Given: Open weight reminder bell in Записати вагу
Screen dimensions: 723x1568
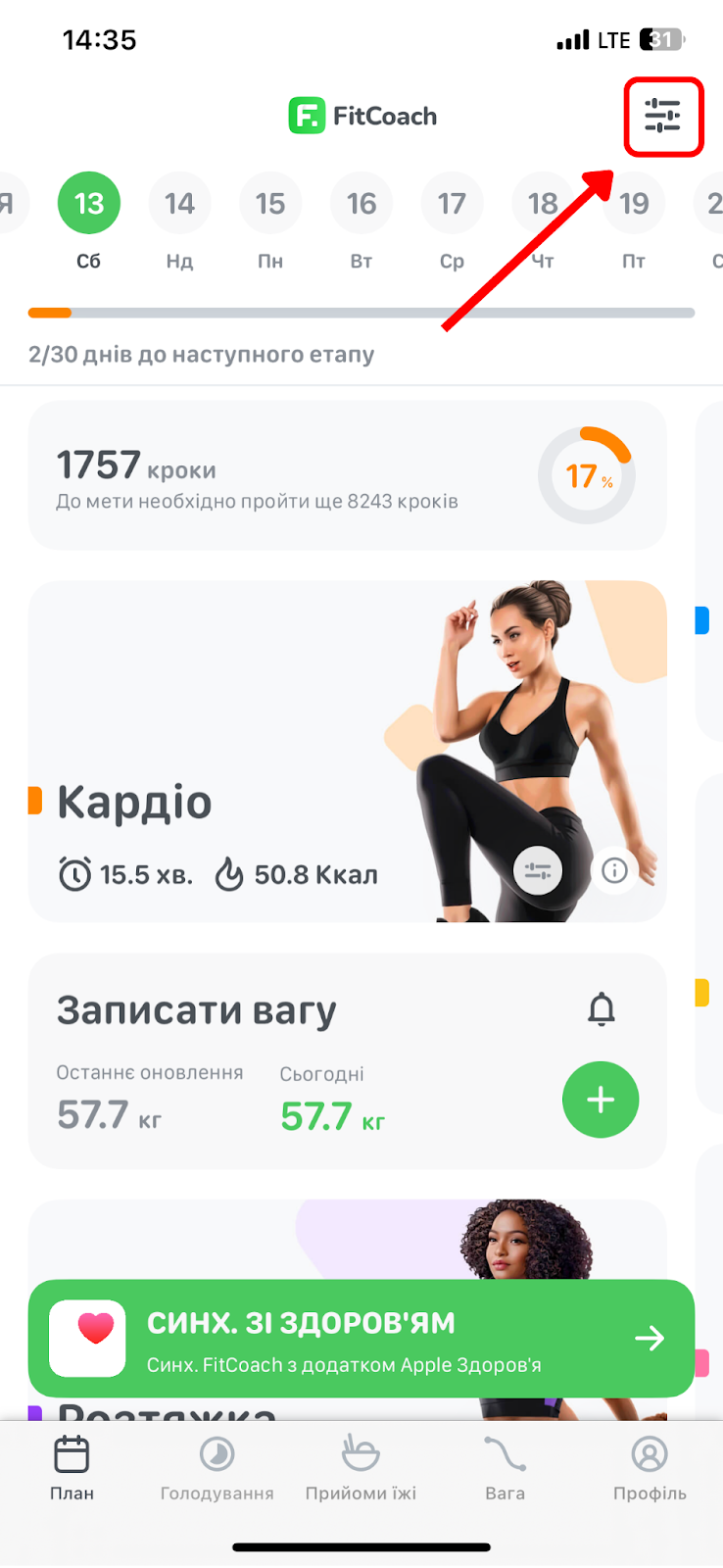Looking at the screenshot, I should click(602, 1008).
